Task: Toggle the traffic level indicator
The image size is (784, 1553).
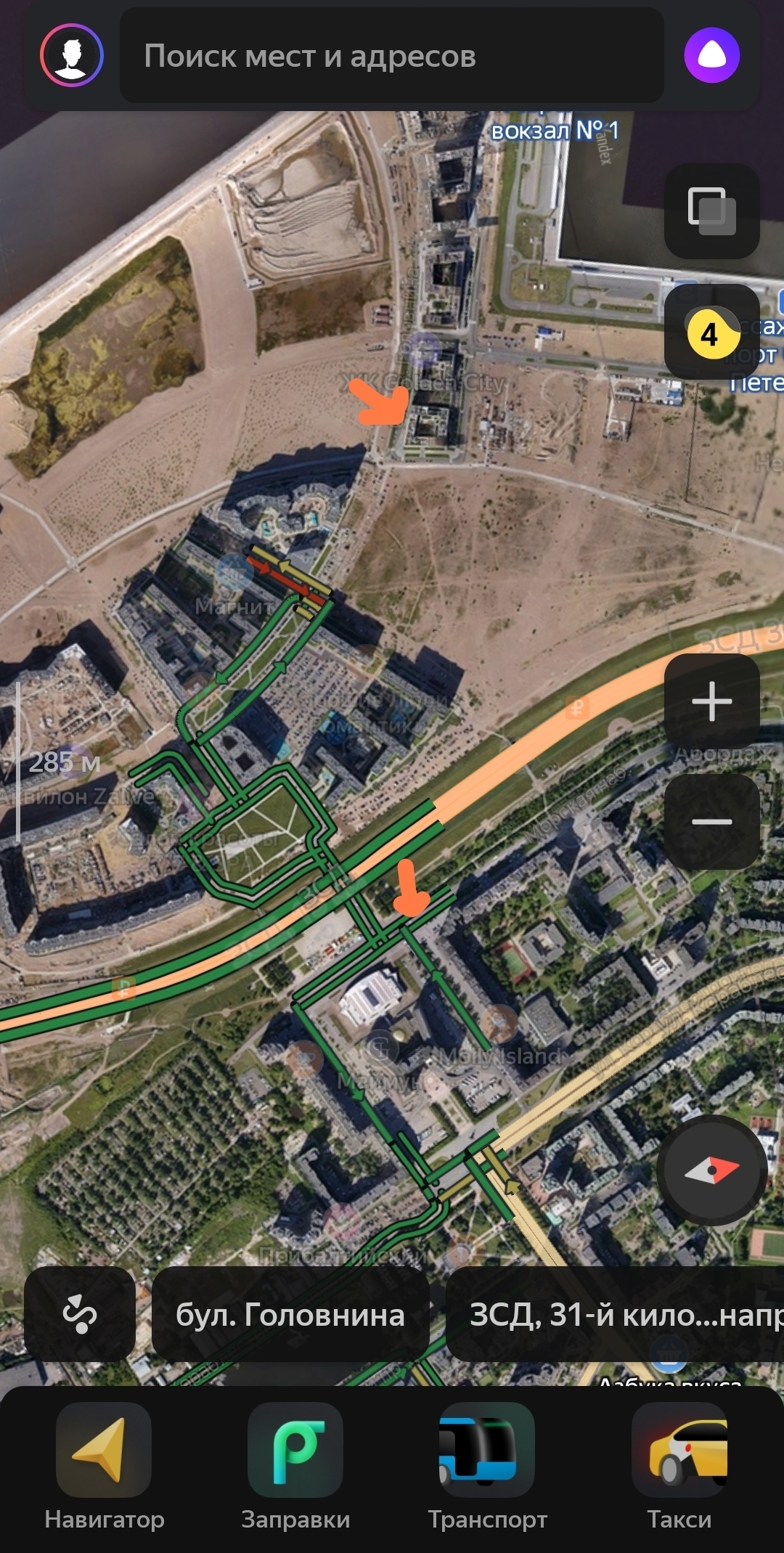Action: (711, 333)
